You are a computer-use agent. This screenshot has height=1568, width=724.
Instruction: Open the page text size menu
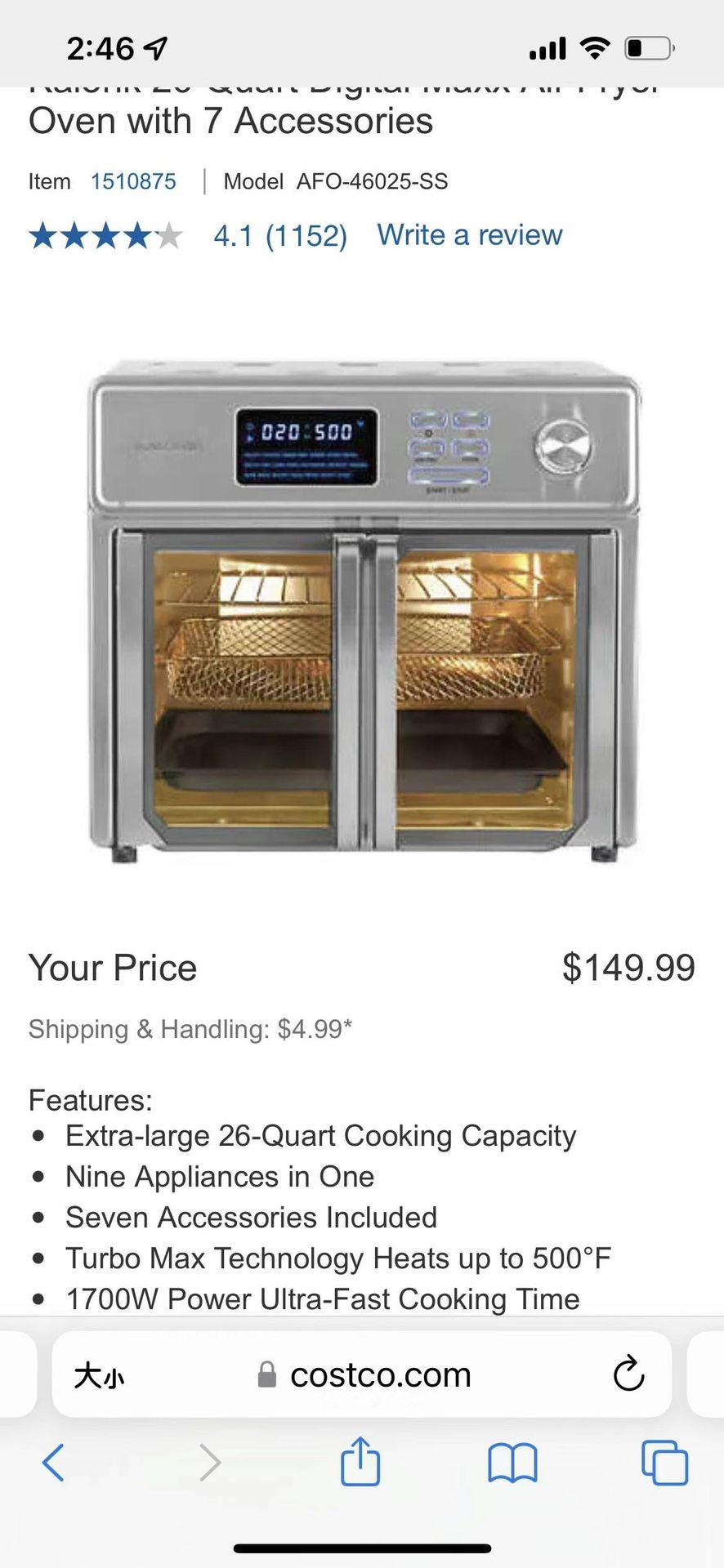click(99, 1375)
